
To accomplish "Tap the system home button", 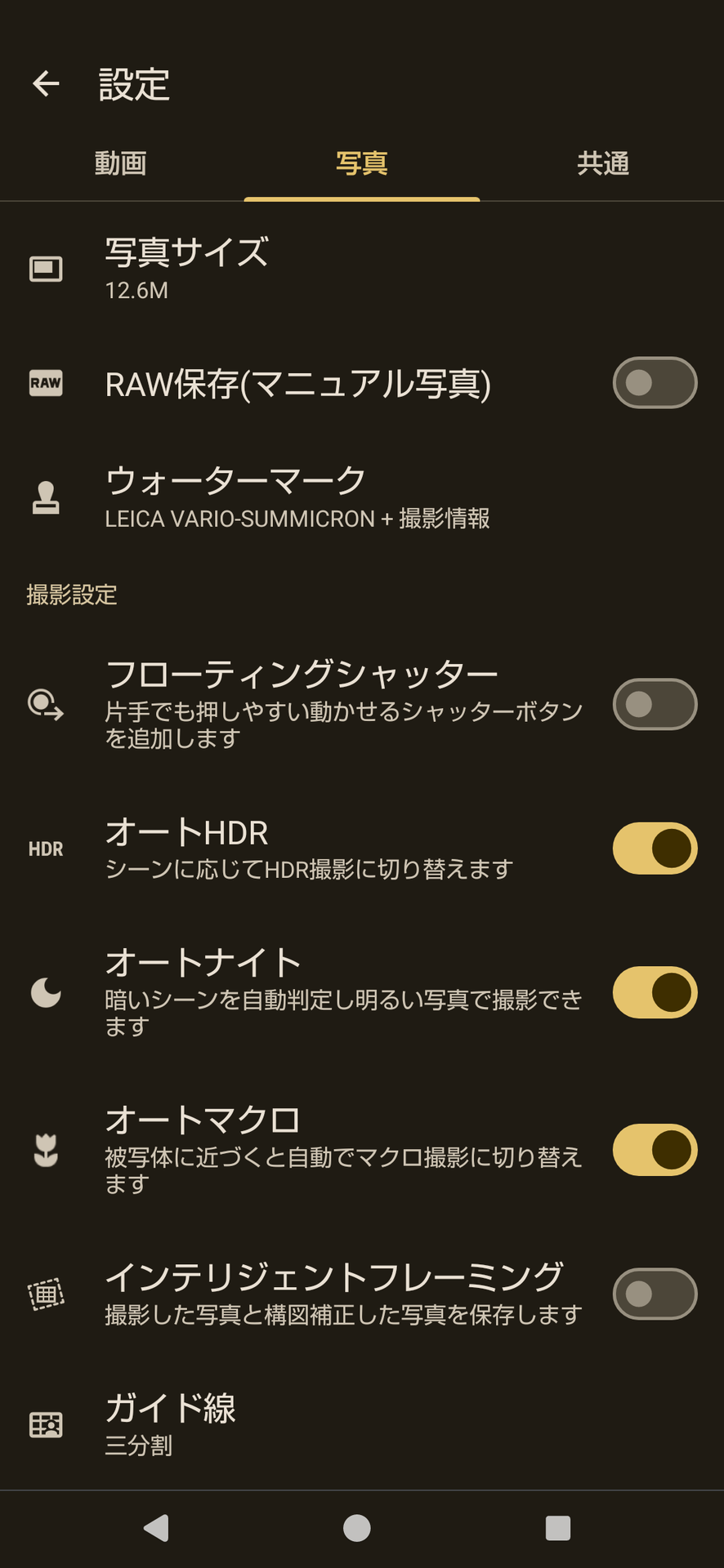I will 357,1528.
